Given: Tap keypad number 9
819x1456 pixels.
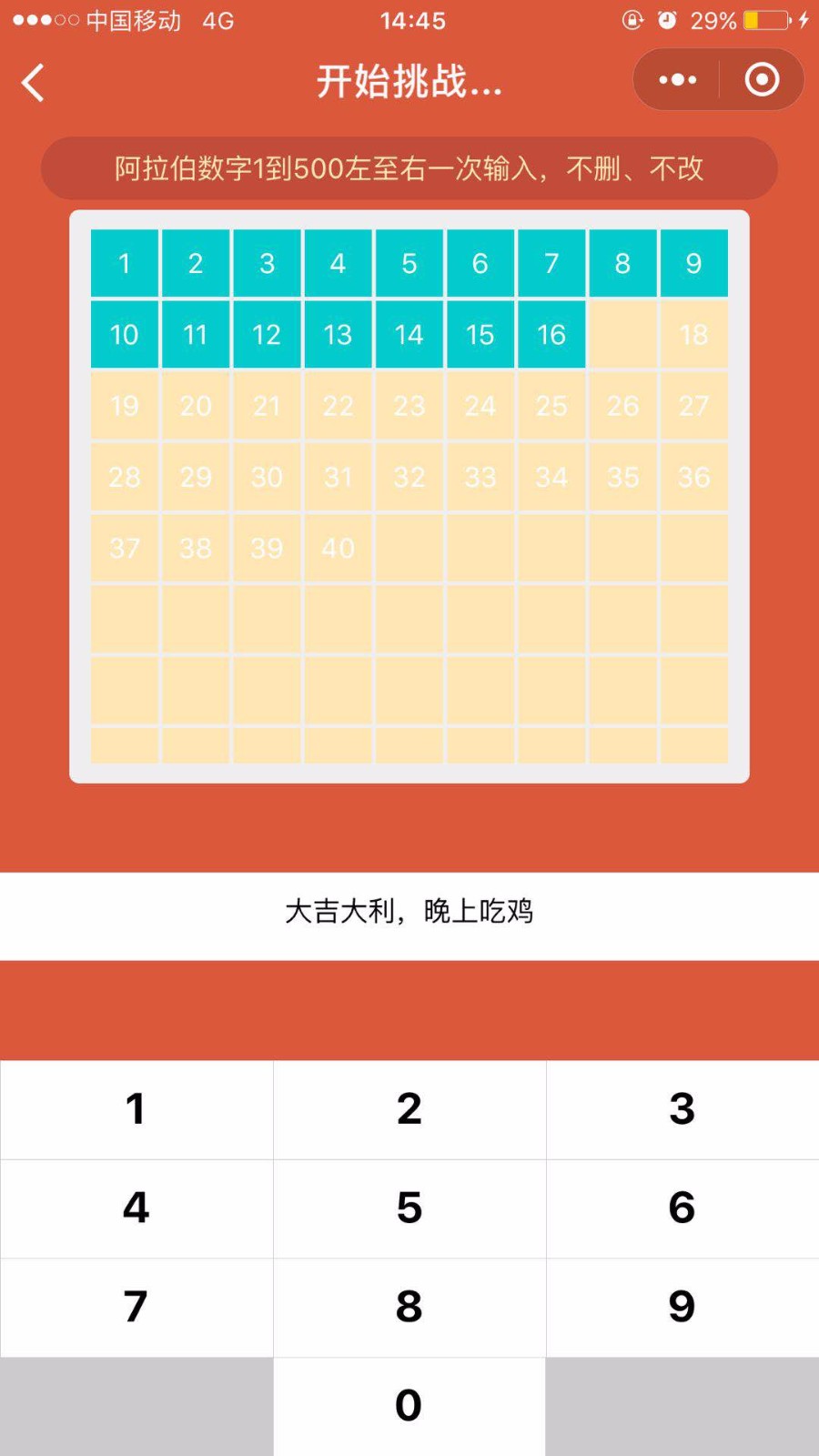Looking at the screenshot, I should pos(682,1308).
